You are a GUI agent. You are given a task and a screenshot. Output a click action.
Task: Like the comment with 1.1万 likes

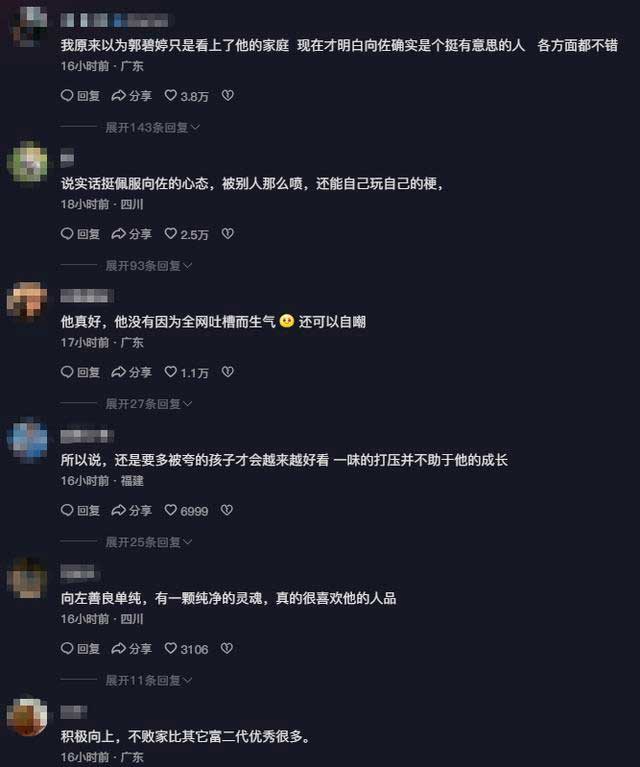171,372
